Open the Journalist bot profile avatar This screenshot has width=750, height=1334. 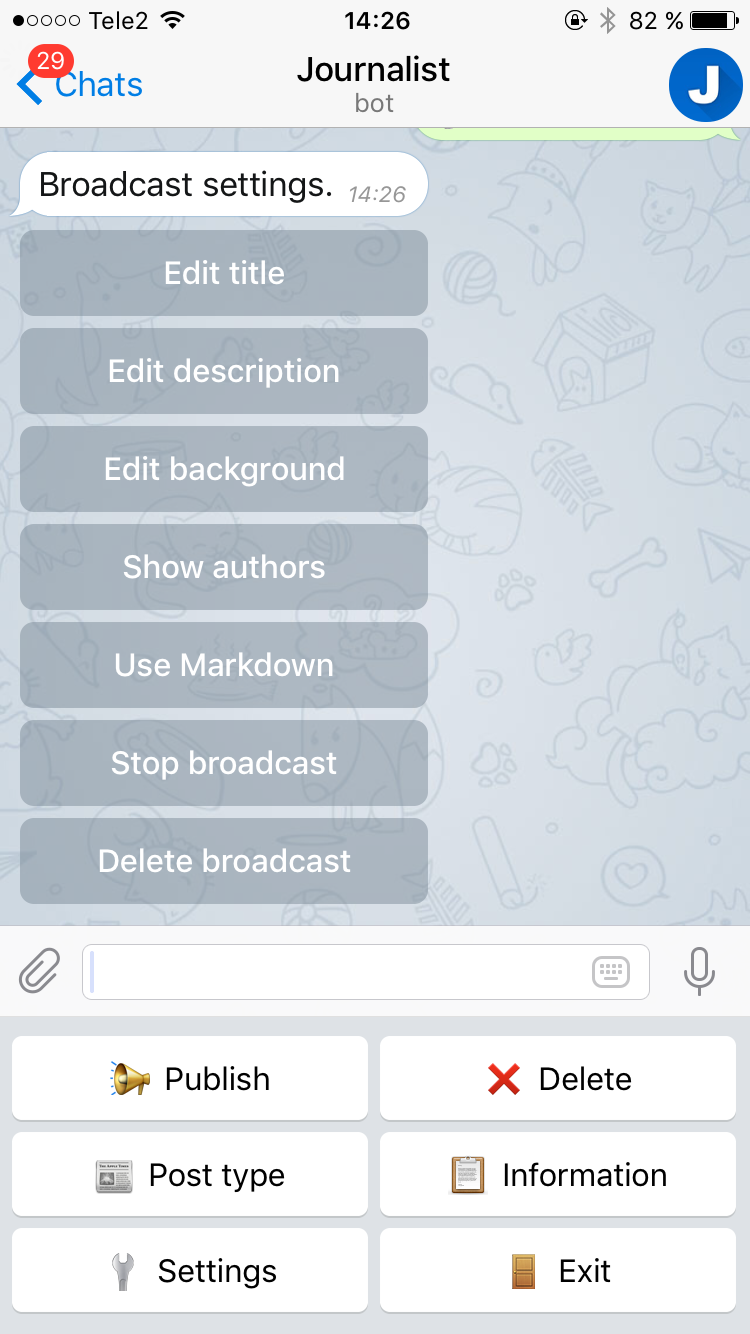[x=705, y=85]
